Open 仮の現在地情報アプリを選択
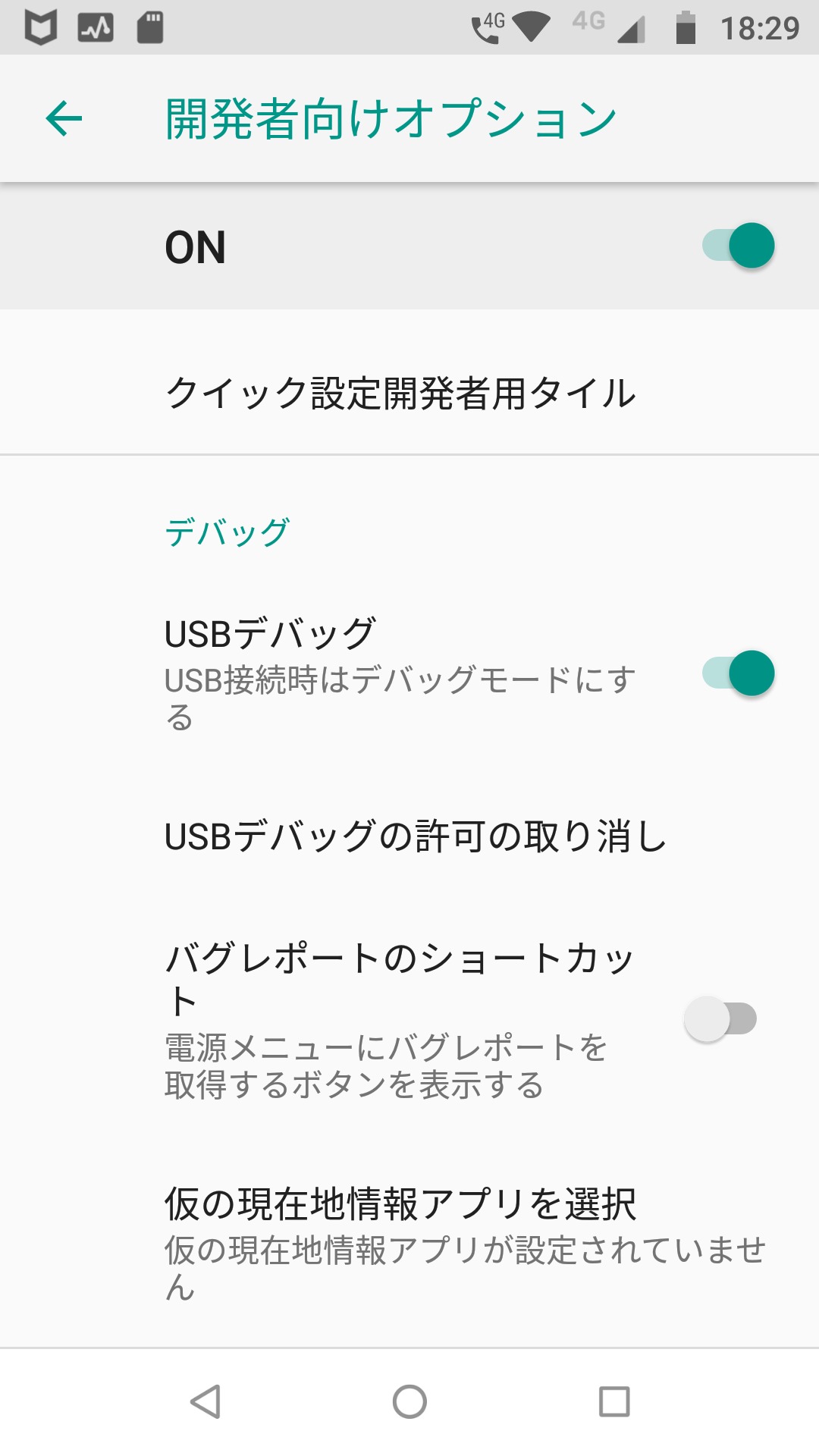This screenshot has width=819, height=1456. coord(409,1244)
